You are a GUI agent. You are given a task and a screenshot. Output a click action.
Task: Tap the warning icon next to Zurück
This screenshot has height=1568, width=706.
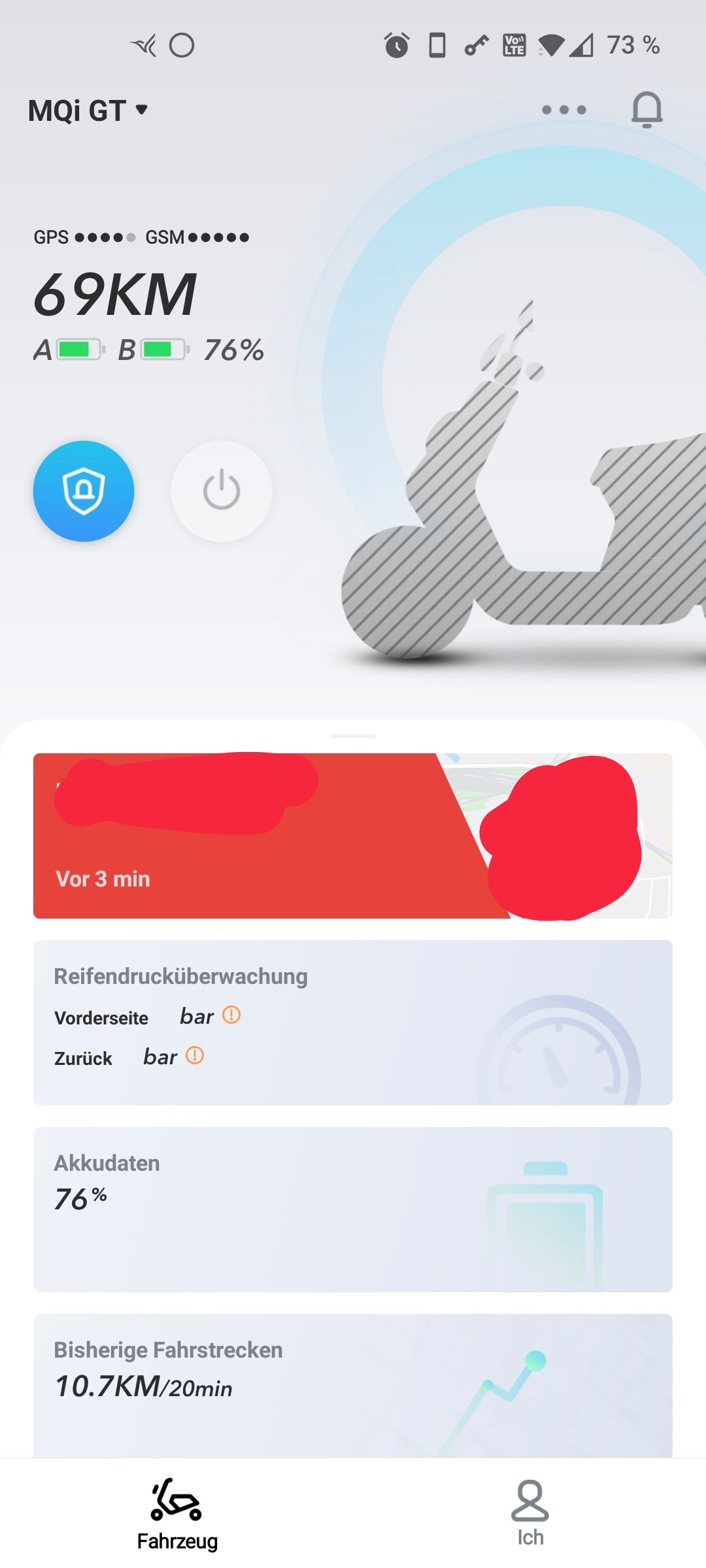click(195, 1055)
